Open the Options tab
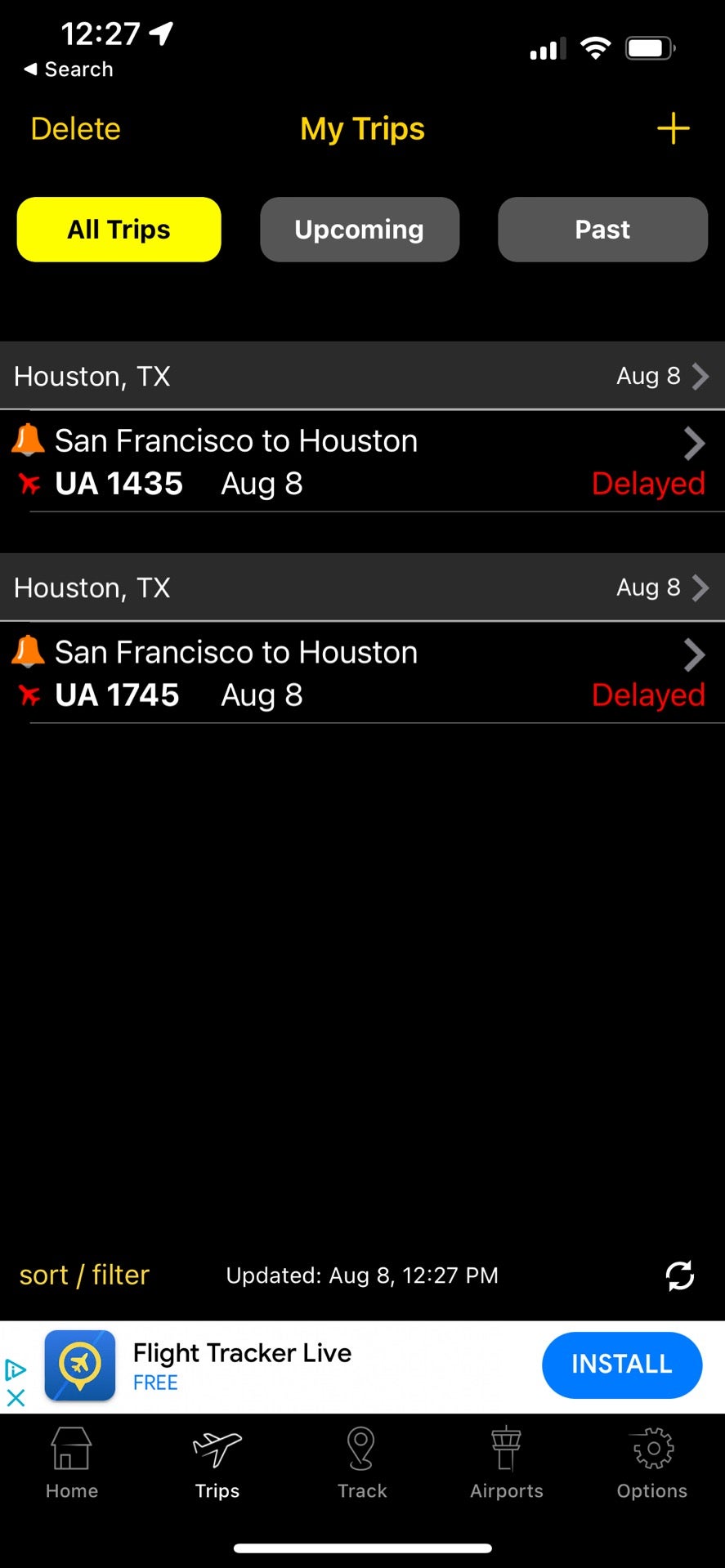 [x=651, y=1463]
